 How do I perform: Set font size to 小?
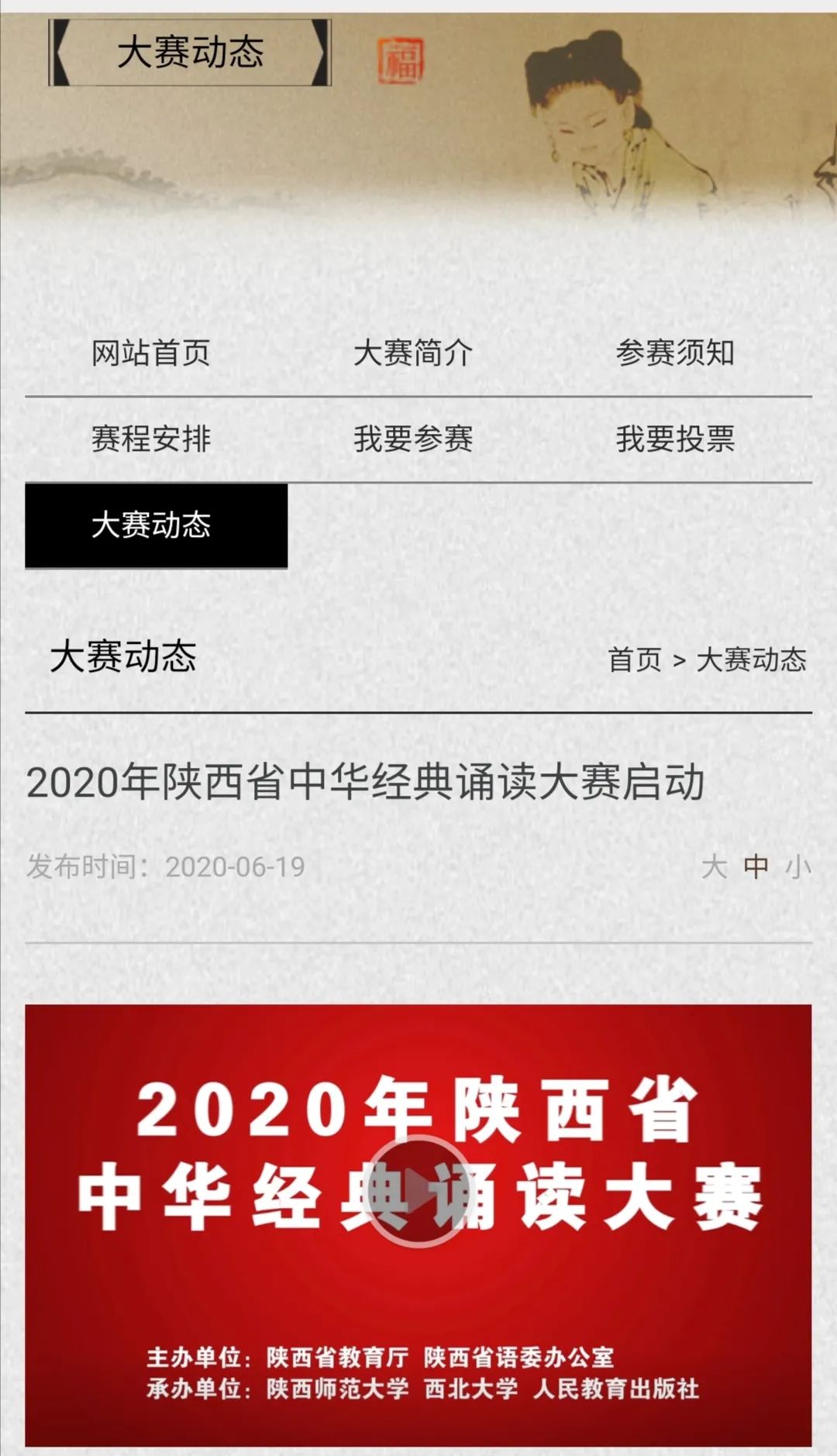tap(797, 866)
